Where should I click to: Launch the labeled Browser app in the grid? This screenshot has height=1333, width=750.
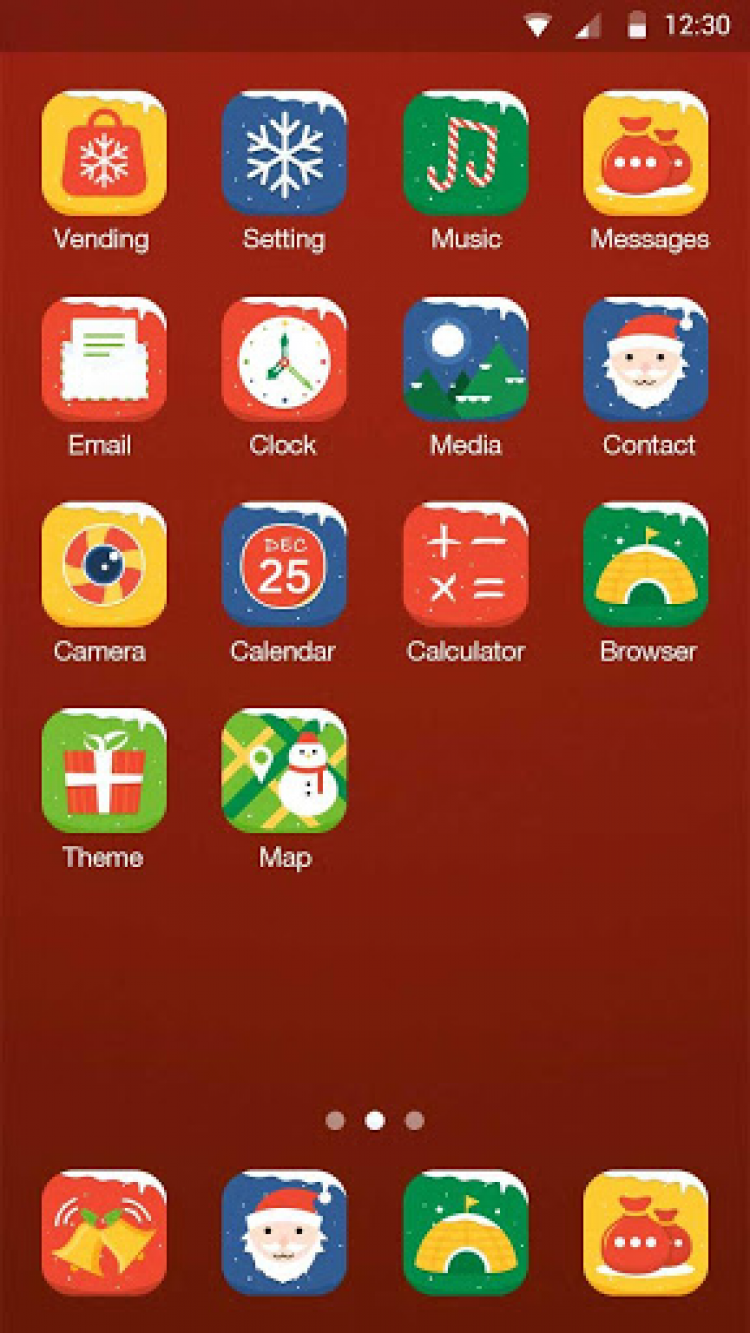(646, 566)
